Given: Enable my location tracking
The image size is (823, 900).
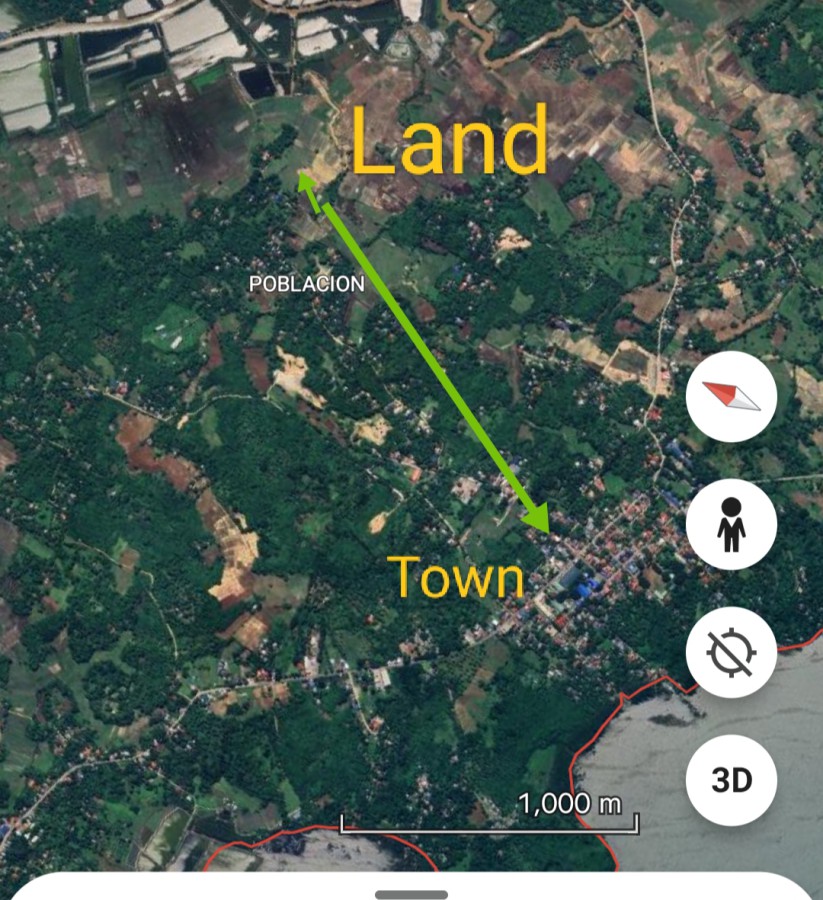Looking at the screenshot, I should pos(731,653).
